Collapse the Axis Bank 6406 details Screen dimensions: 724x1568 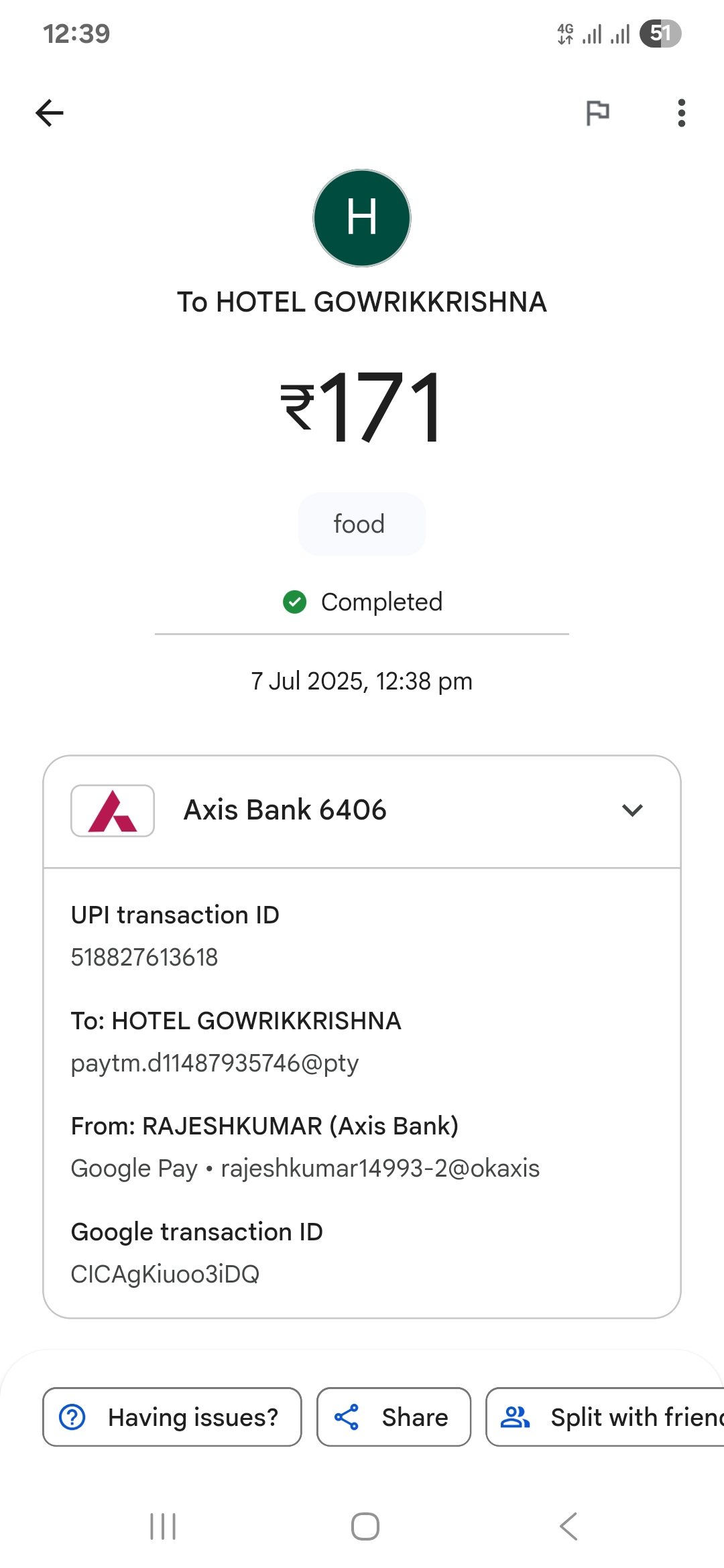coord(632,810)
